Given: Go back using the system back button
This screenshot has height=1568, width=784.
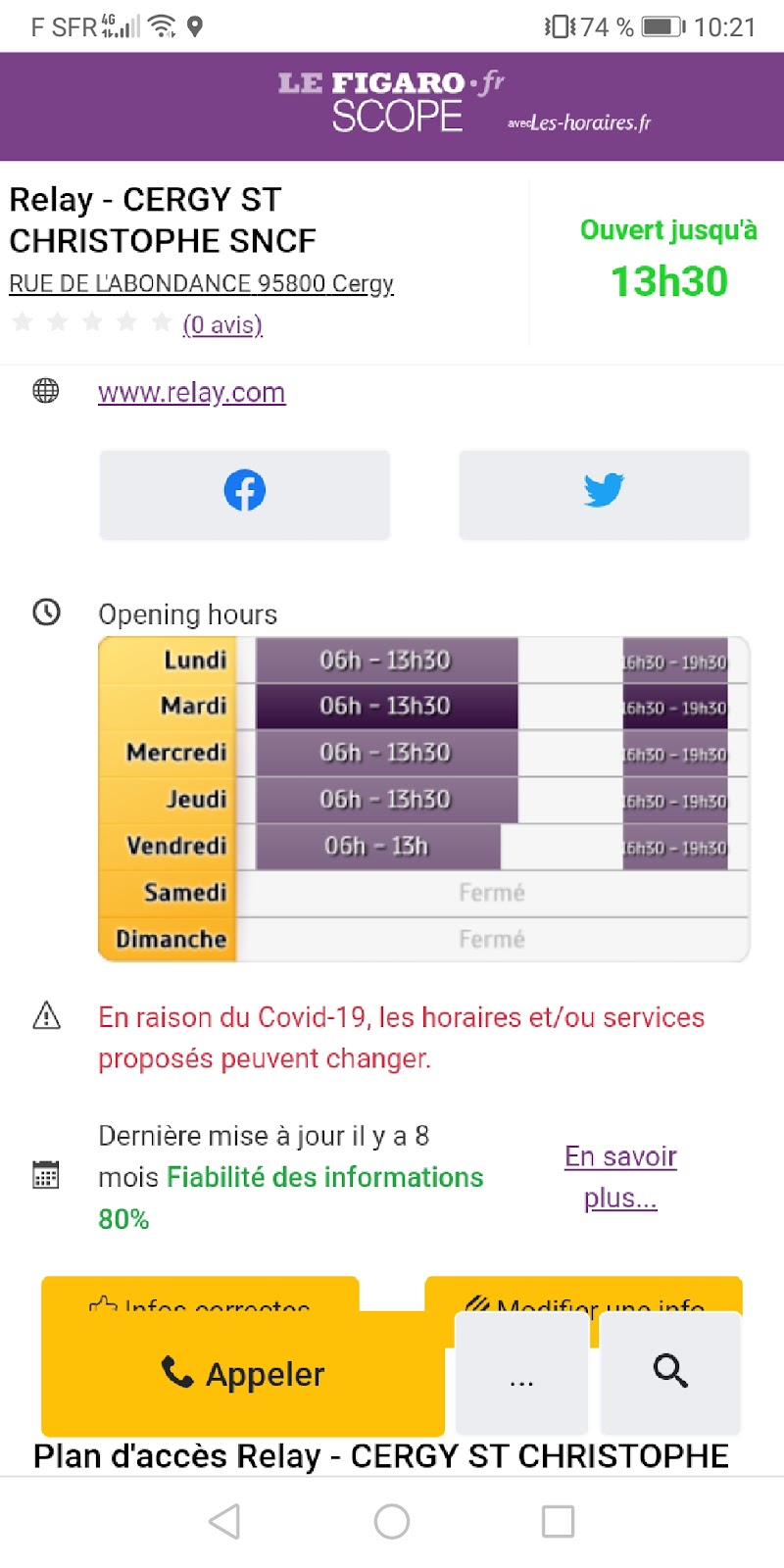Looking at the screenshot, I should click(224, 1522).
